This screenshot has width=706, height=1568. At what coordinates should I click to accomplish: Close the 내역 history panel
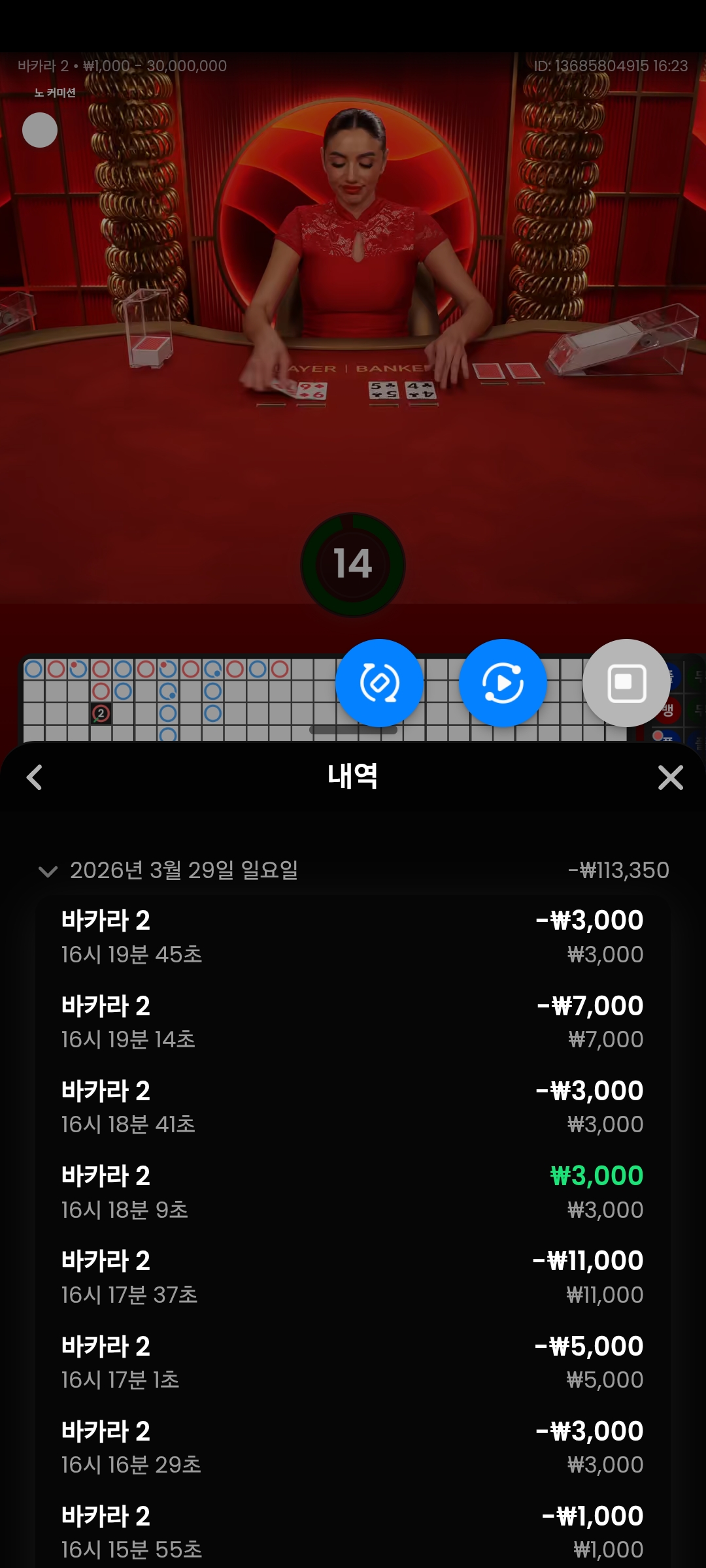point(670,777)
